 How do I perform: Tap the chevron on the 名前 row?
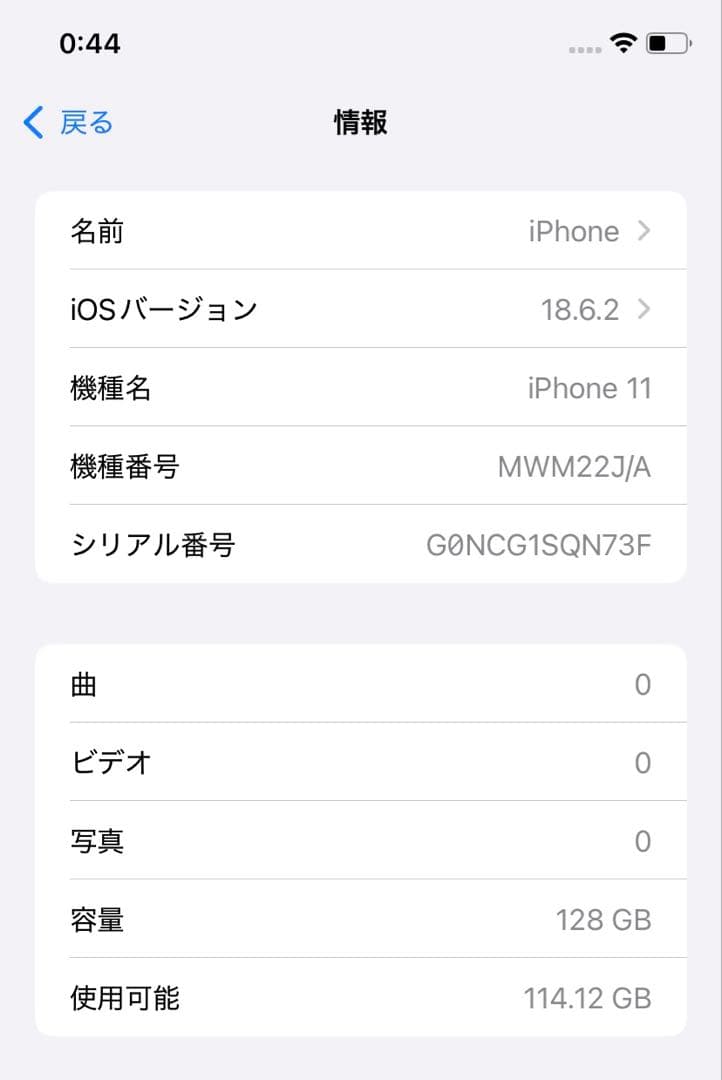(x=644, y=230)
